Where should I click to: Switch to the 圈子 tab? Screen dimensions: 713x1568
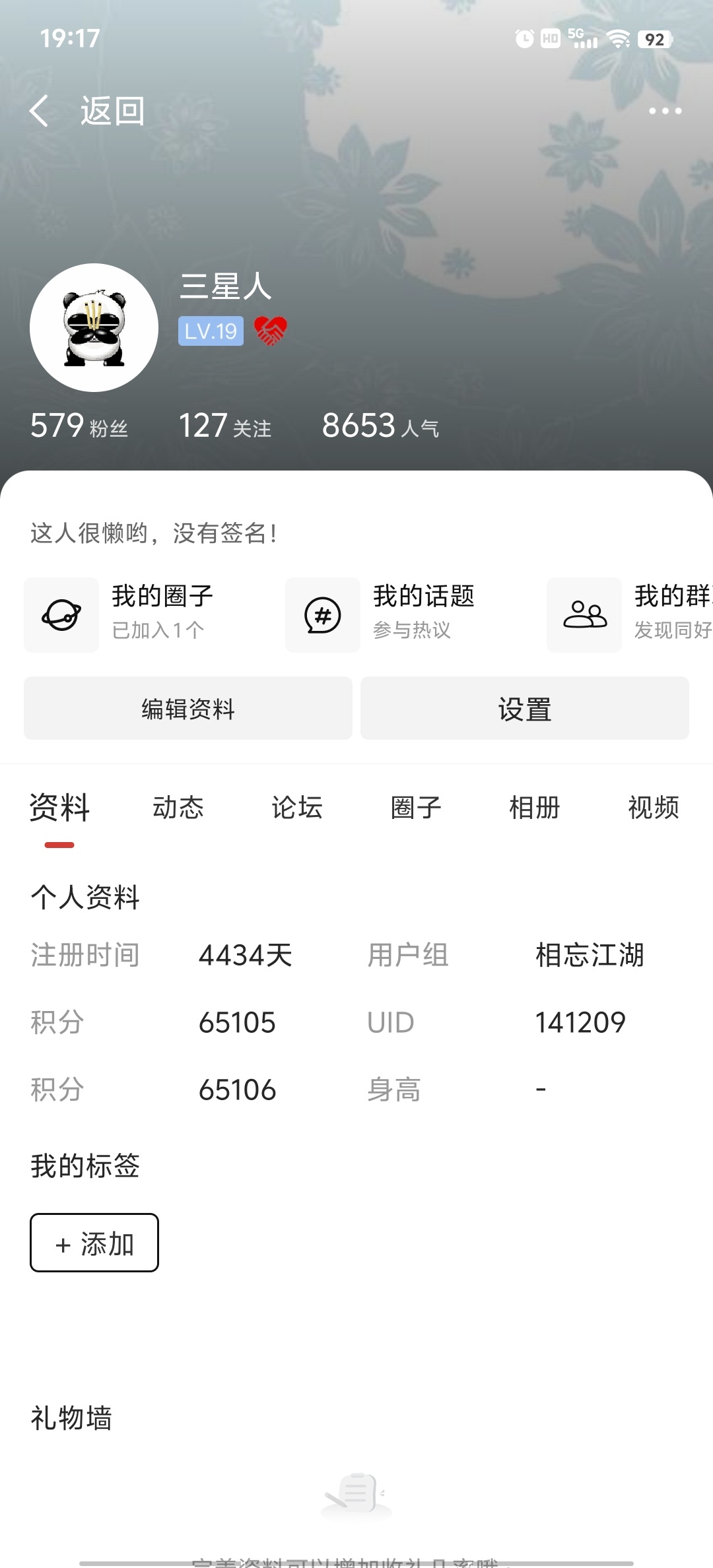416,808
